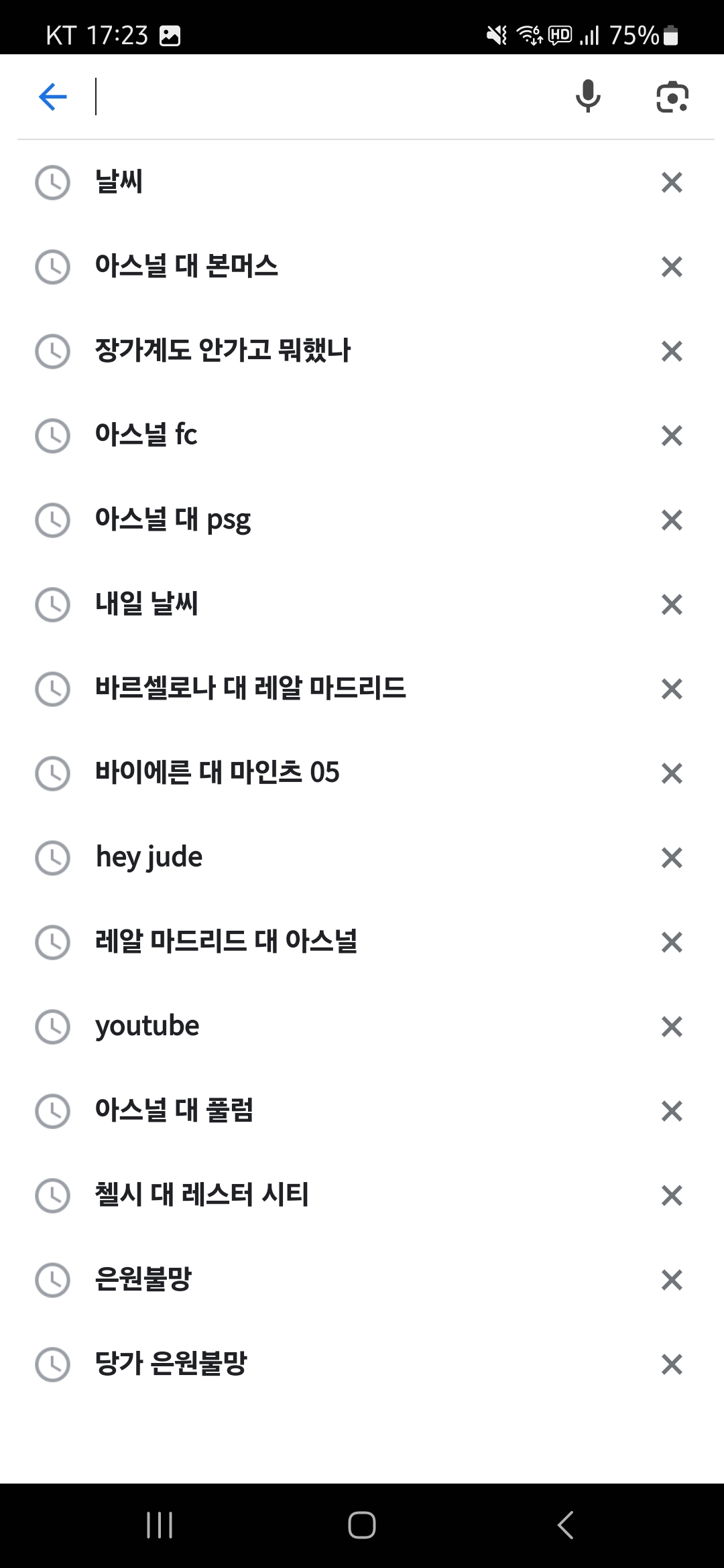
Task: Delete youtube from search history
Action: tap(672, 1027)
